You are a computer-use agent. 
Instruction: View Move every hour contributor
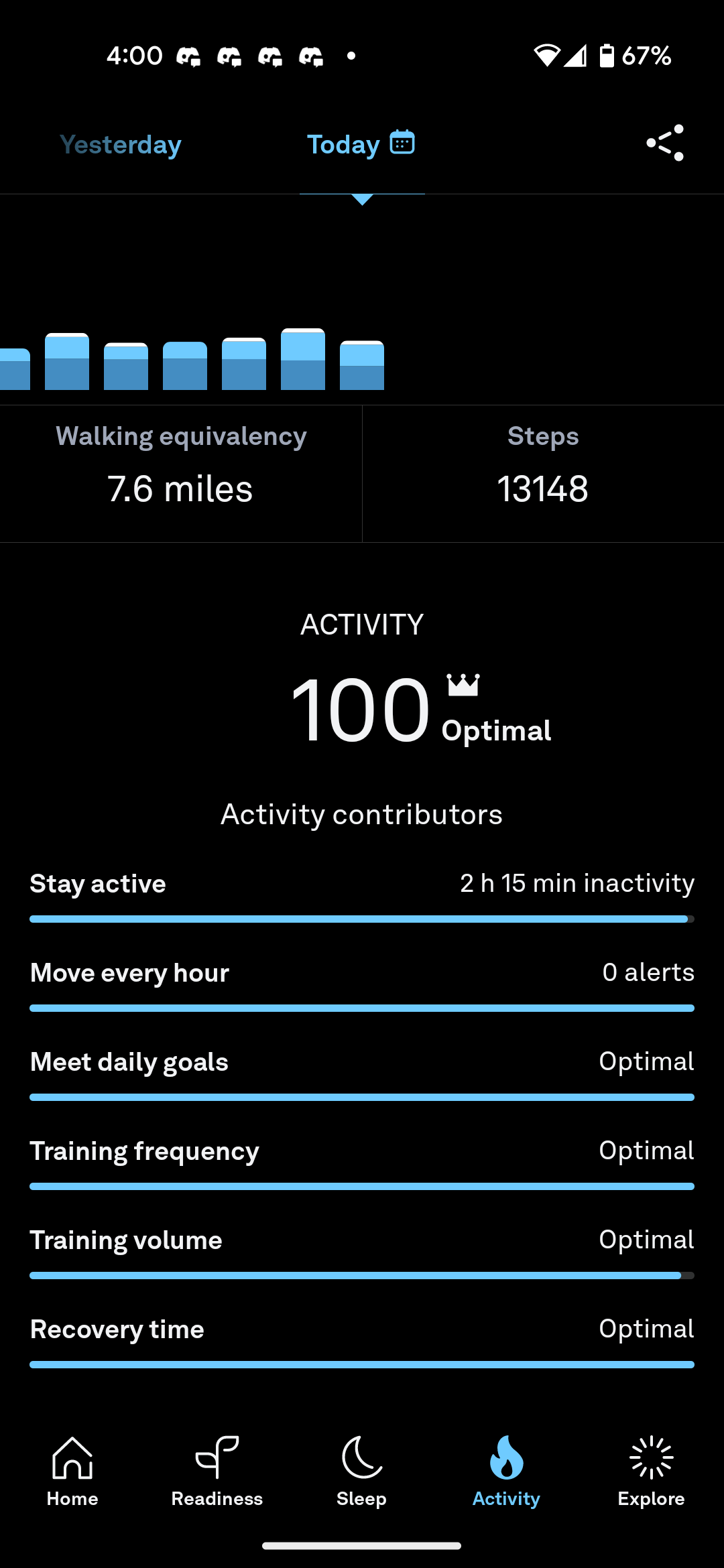coord(362,984)
